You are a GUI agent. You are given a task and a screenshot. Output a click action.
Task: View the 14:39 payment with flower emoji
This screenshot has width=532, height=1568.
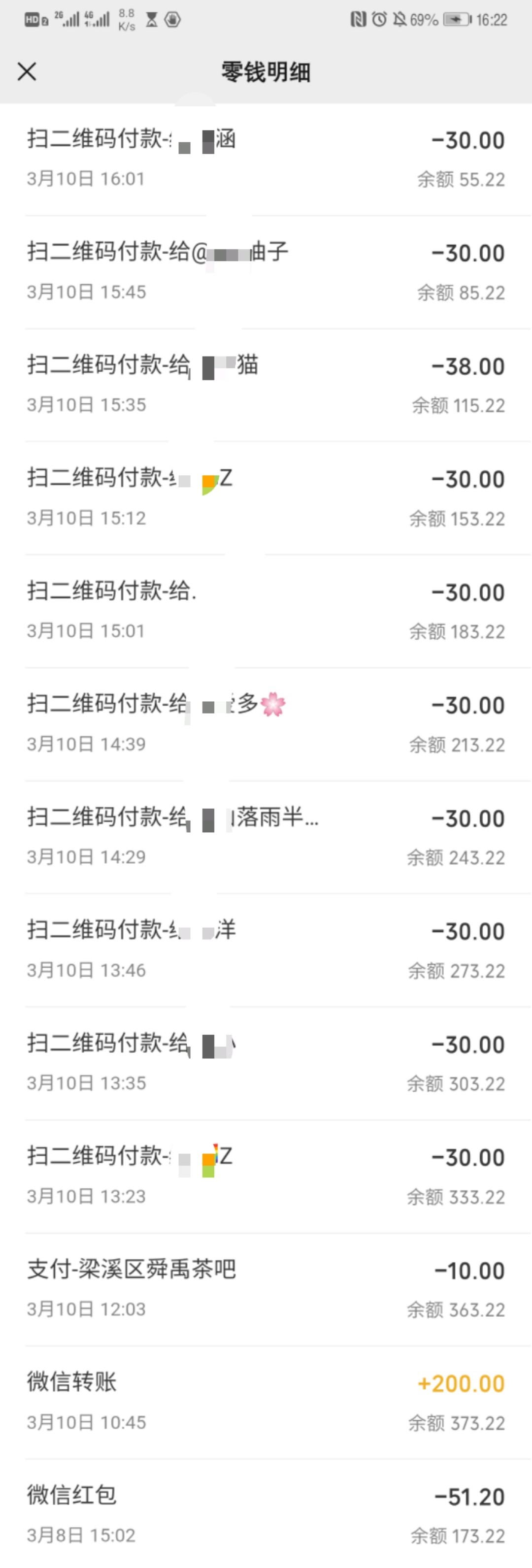click(266, 724)
